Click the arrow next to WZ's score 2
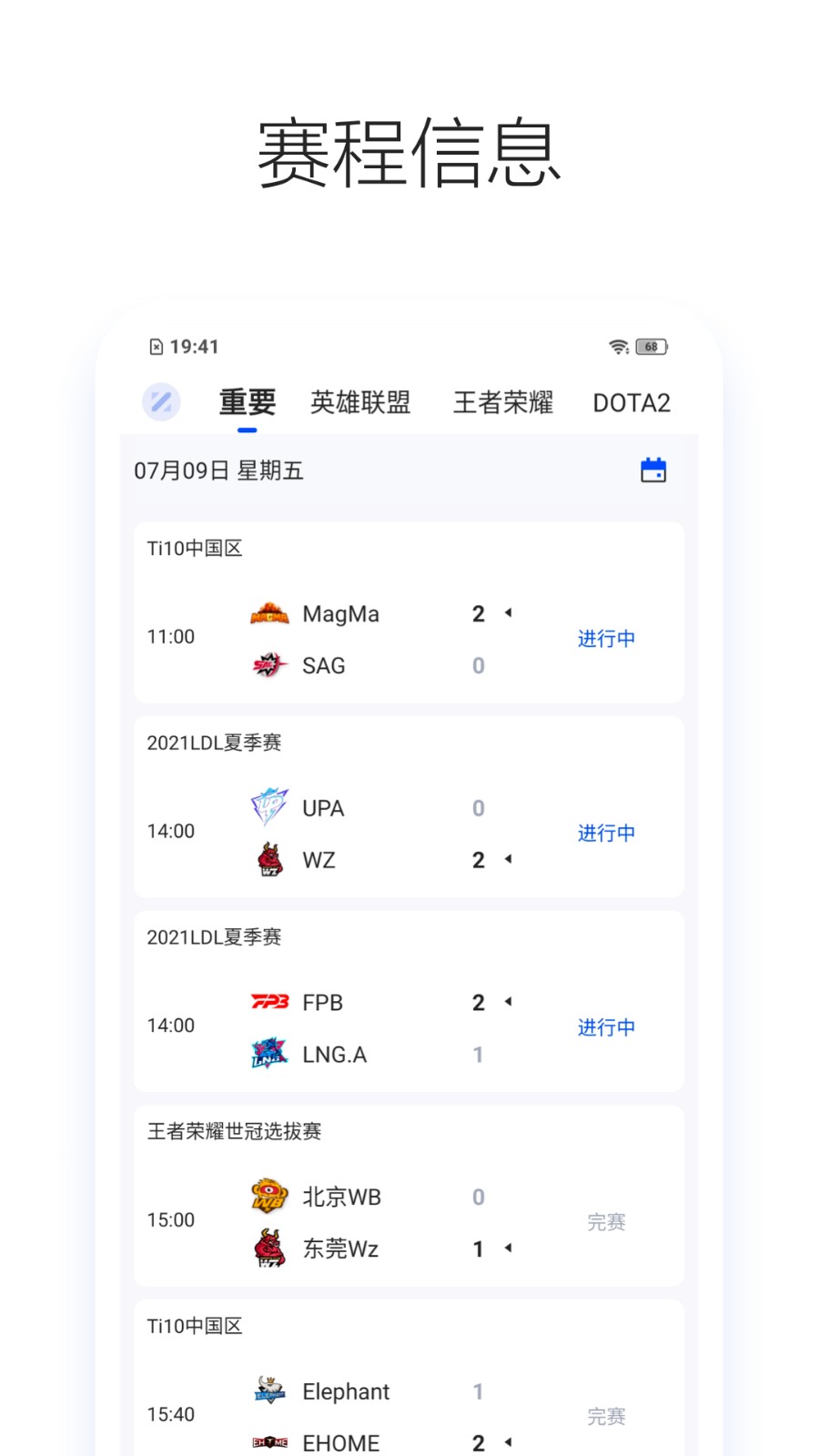 pos(506,860)
